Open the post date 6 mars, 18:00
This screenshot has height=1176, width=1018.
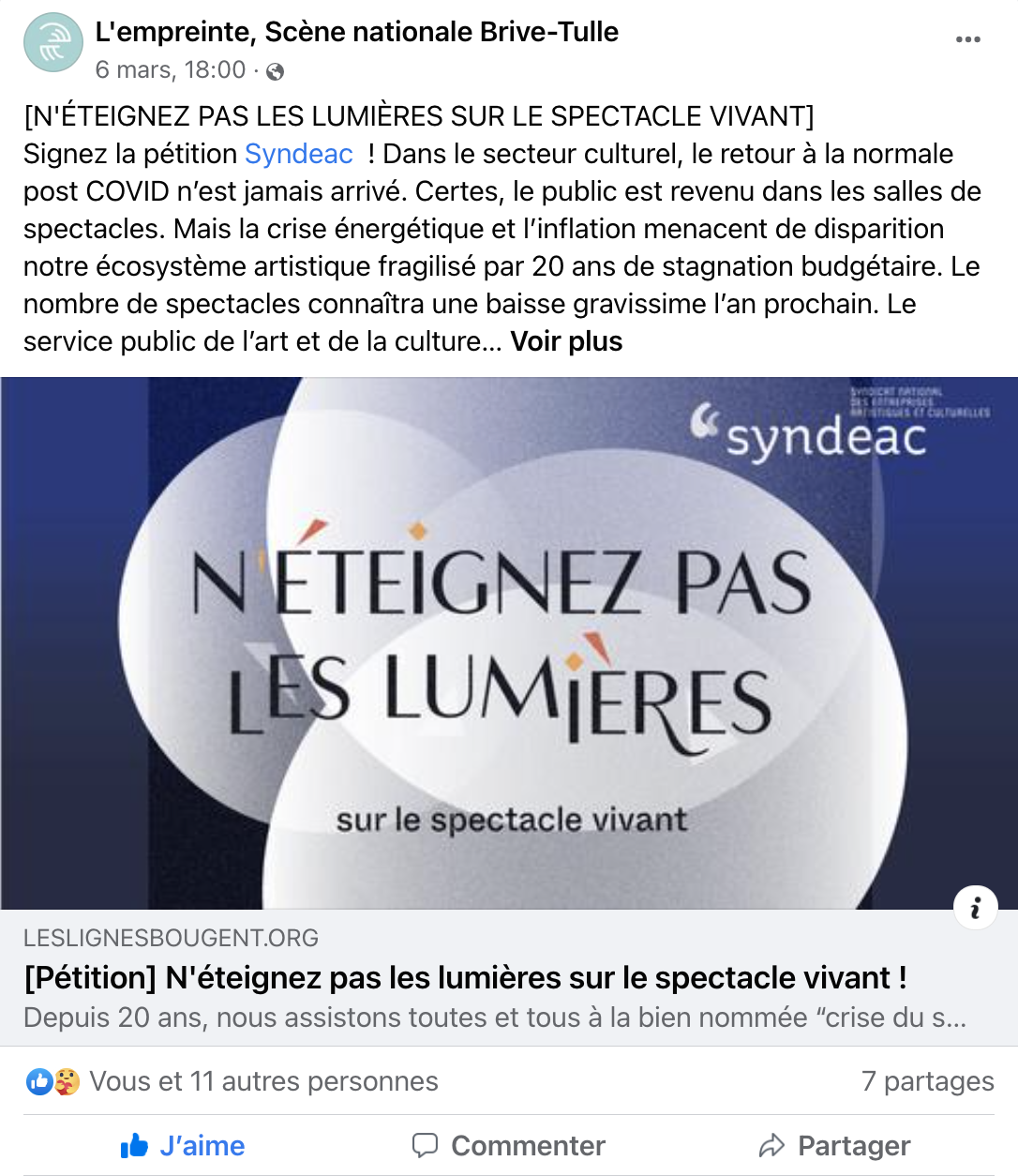point(170,70)
